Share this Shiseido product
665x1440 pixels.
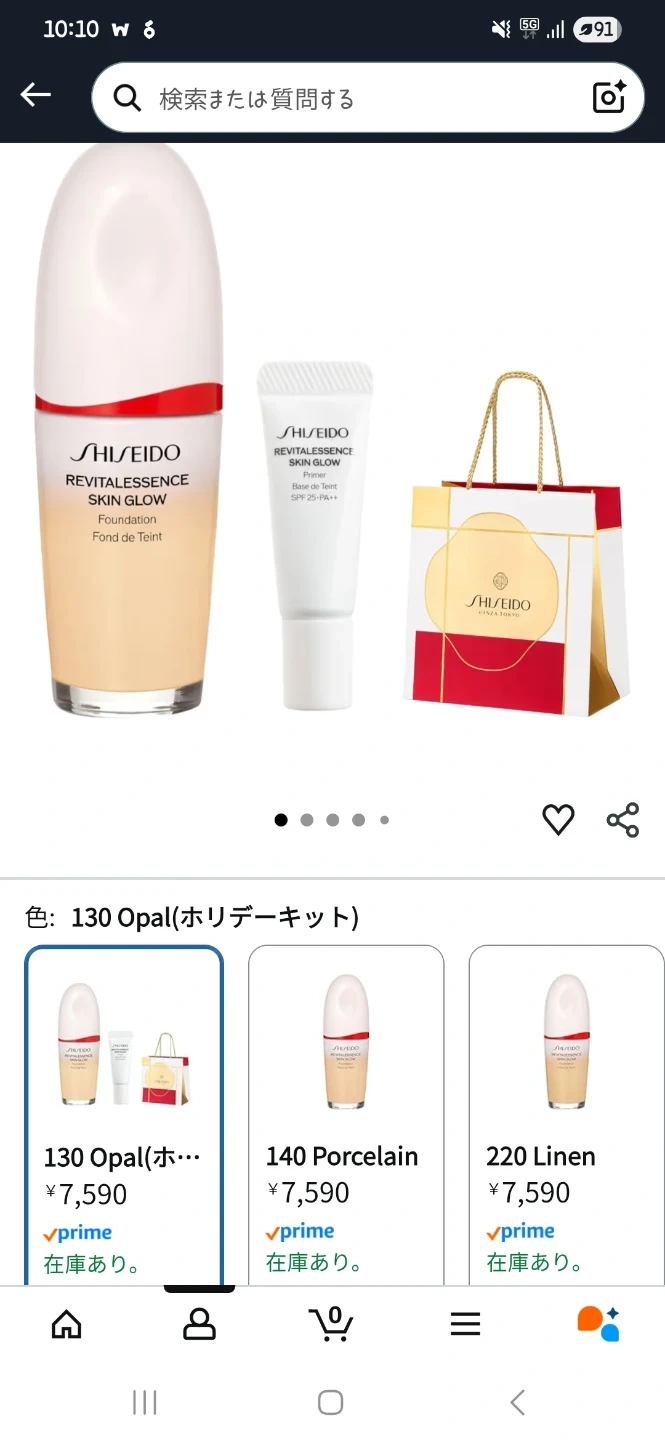pyautogui.click(x=623, y=820)
